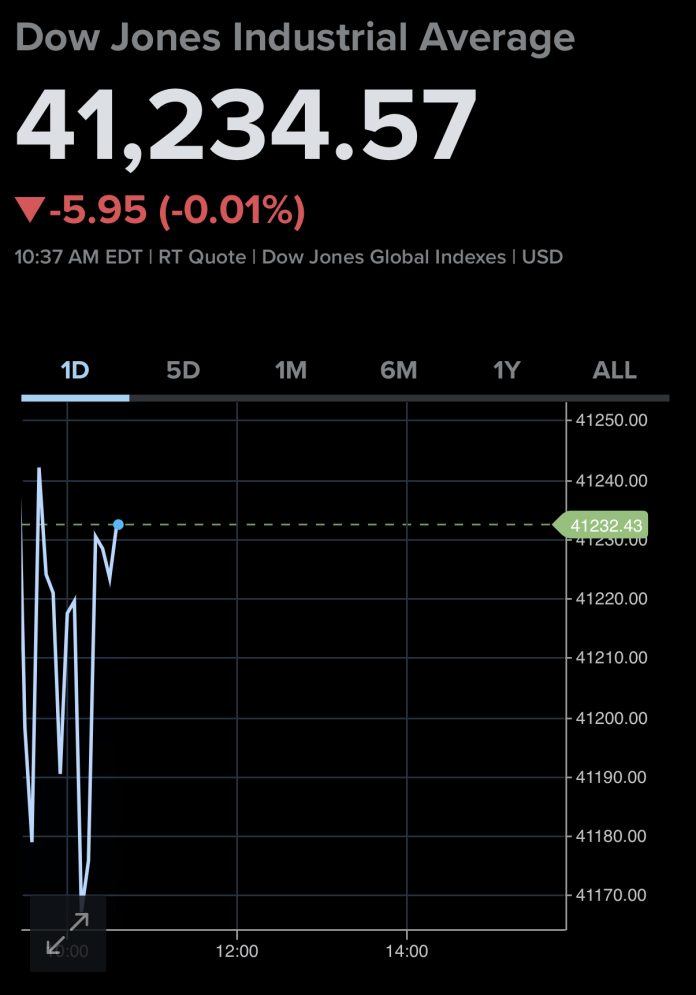
Task: Switch chart to 6M range
Action: (398, 371)
